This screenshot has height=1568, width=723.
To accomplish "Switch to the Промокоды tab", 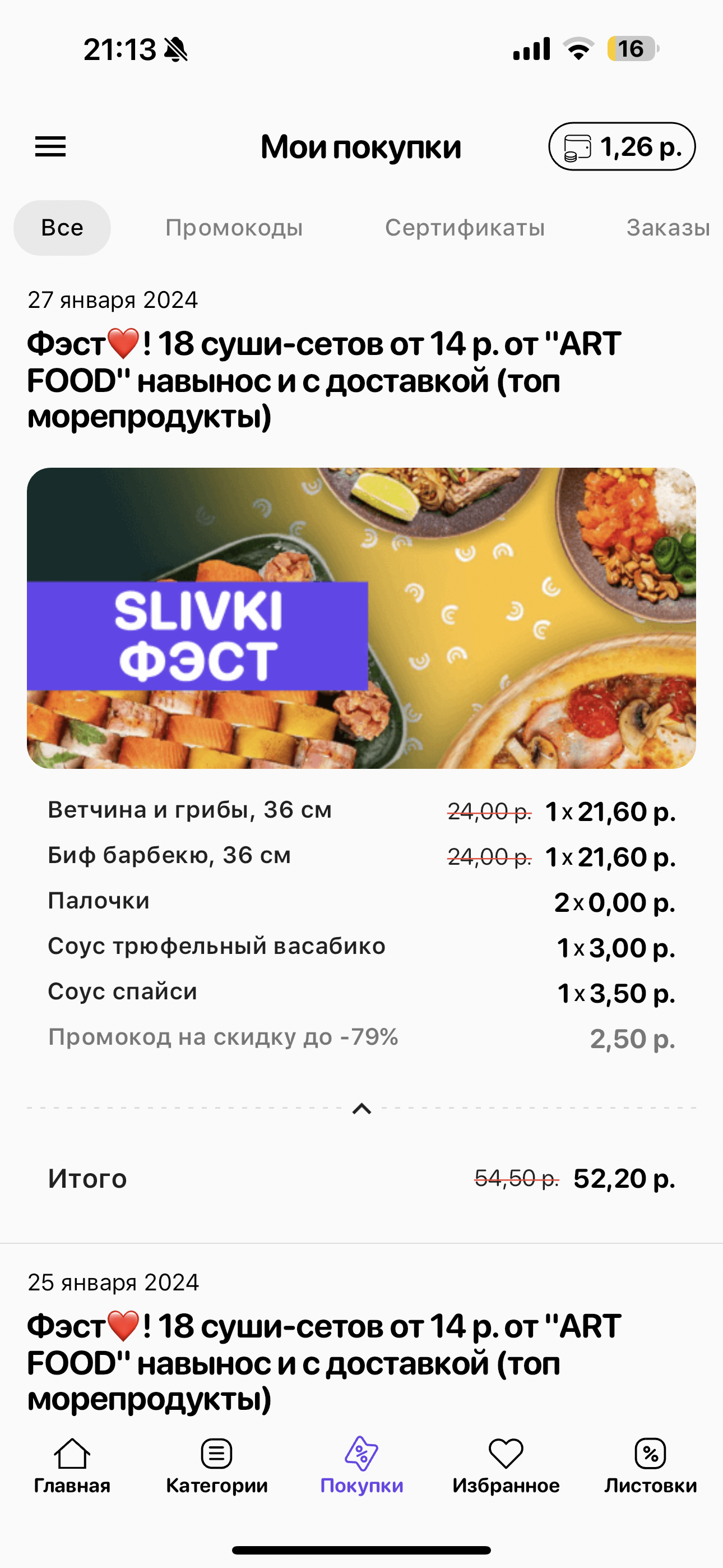I will 234,228.
